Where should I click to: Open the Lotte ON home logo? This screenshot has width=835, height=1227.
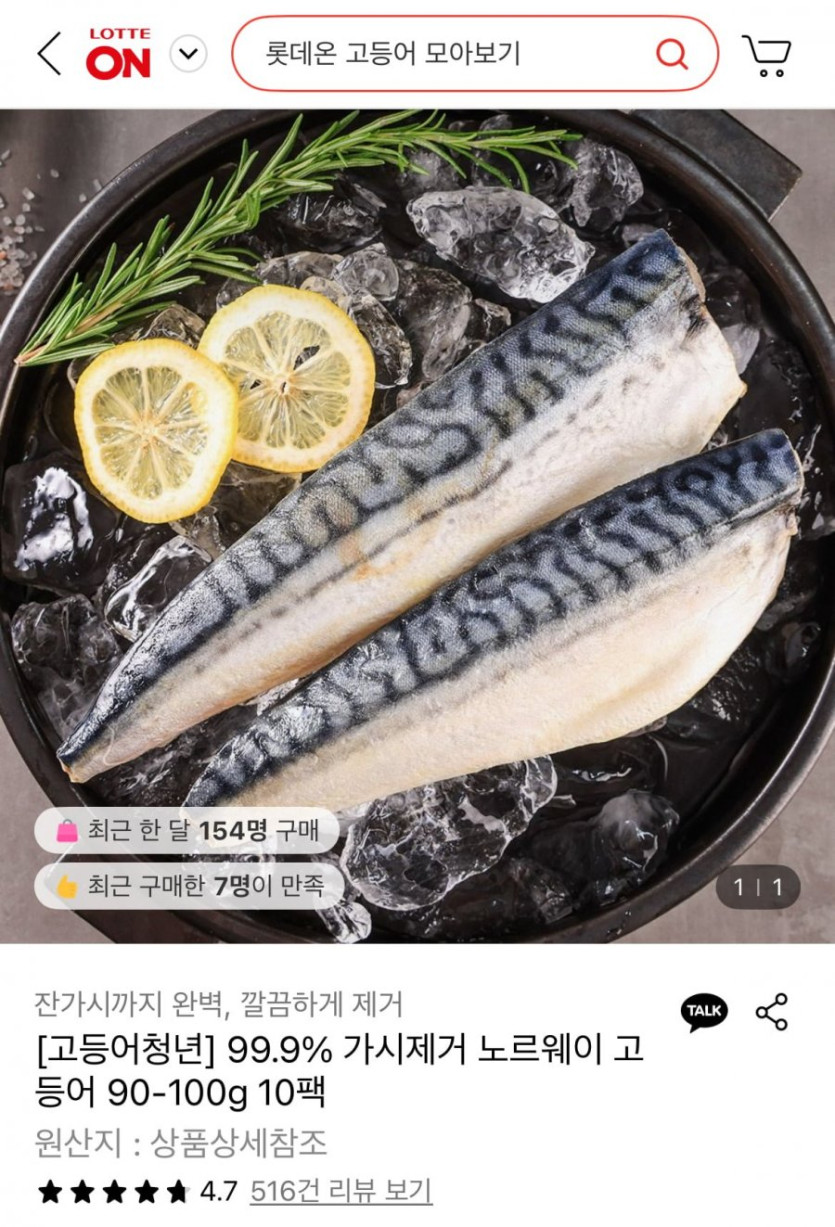[118, 54]
